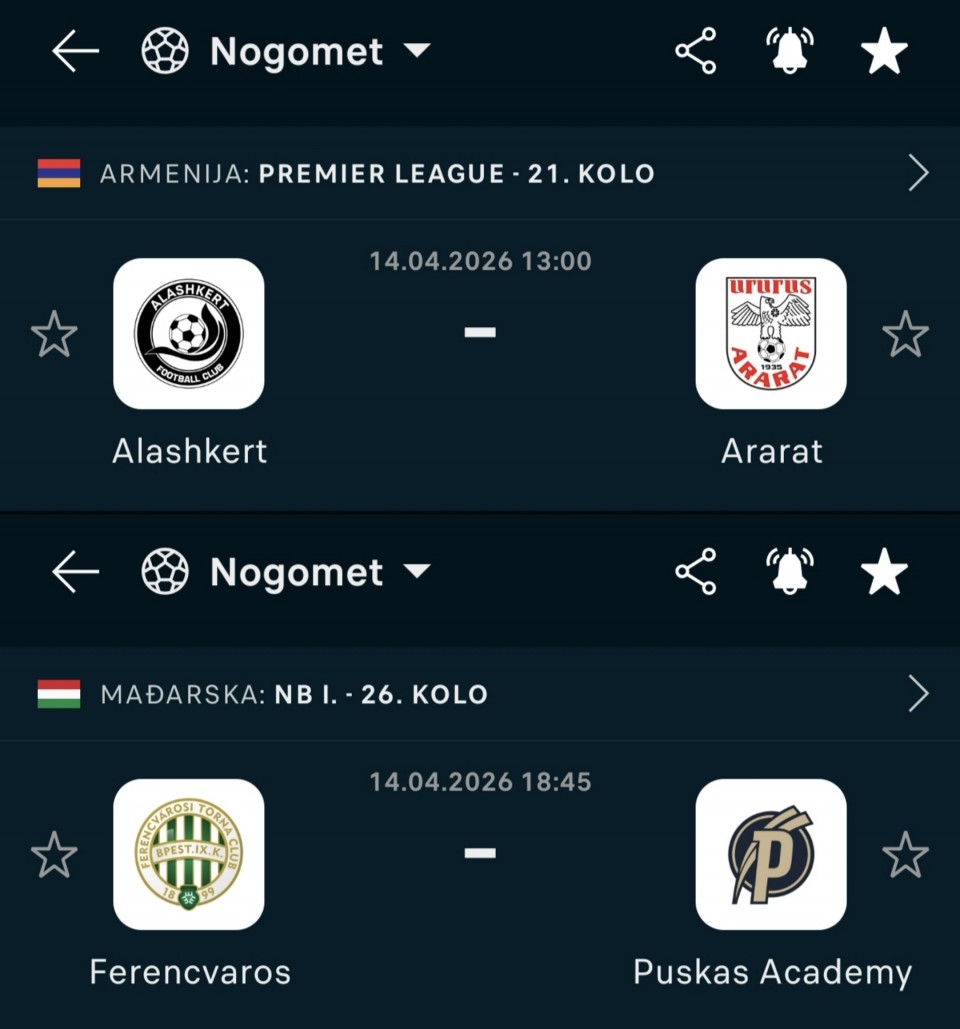Add Ararat to favorite teams
This screenshot has height=1029, width=960.
click(x=906, y=334)
